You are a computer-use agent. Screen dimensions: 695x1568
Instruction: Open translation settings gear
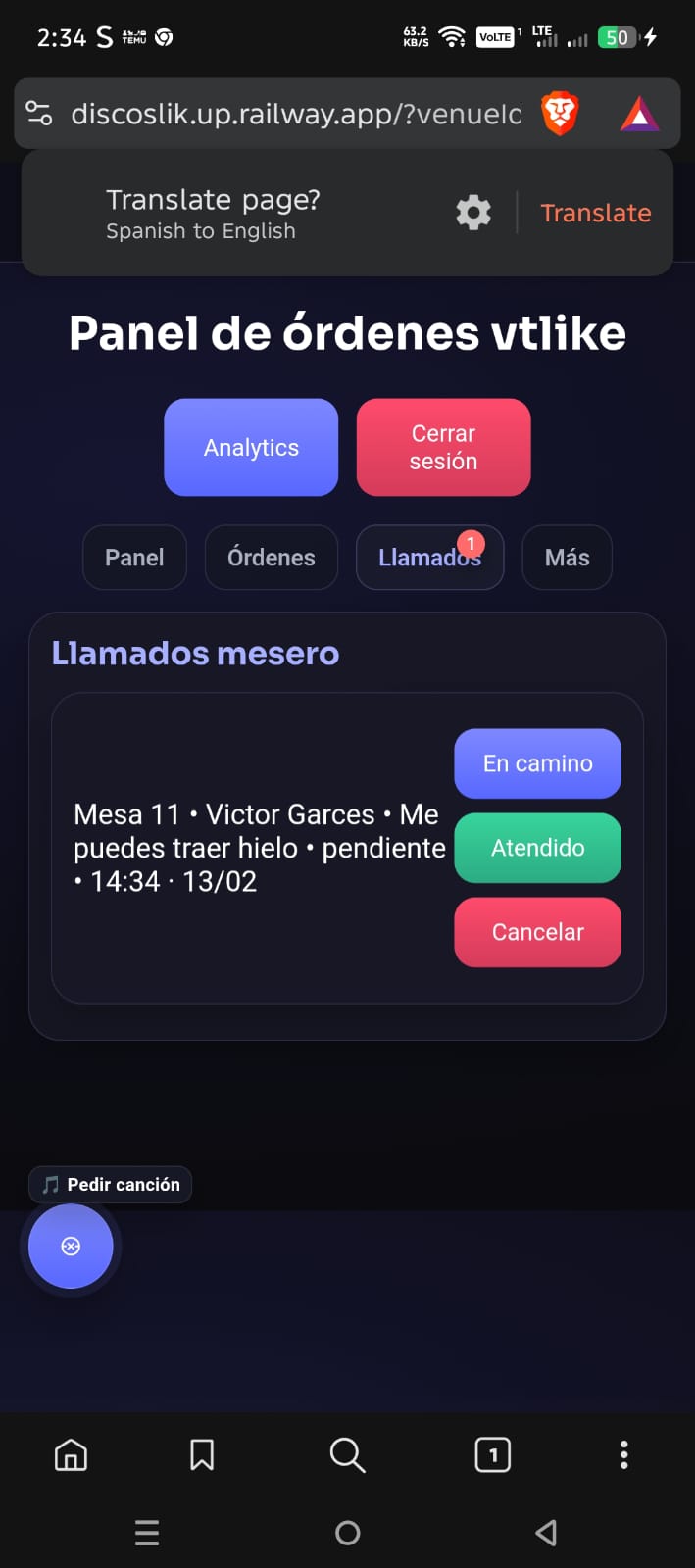473,213
